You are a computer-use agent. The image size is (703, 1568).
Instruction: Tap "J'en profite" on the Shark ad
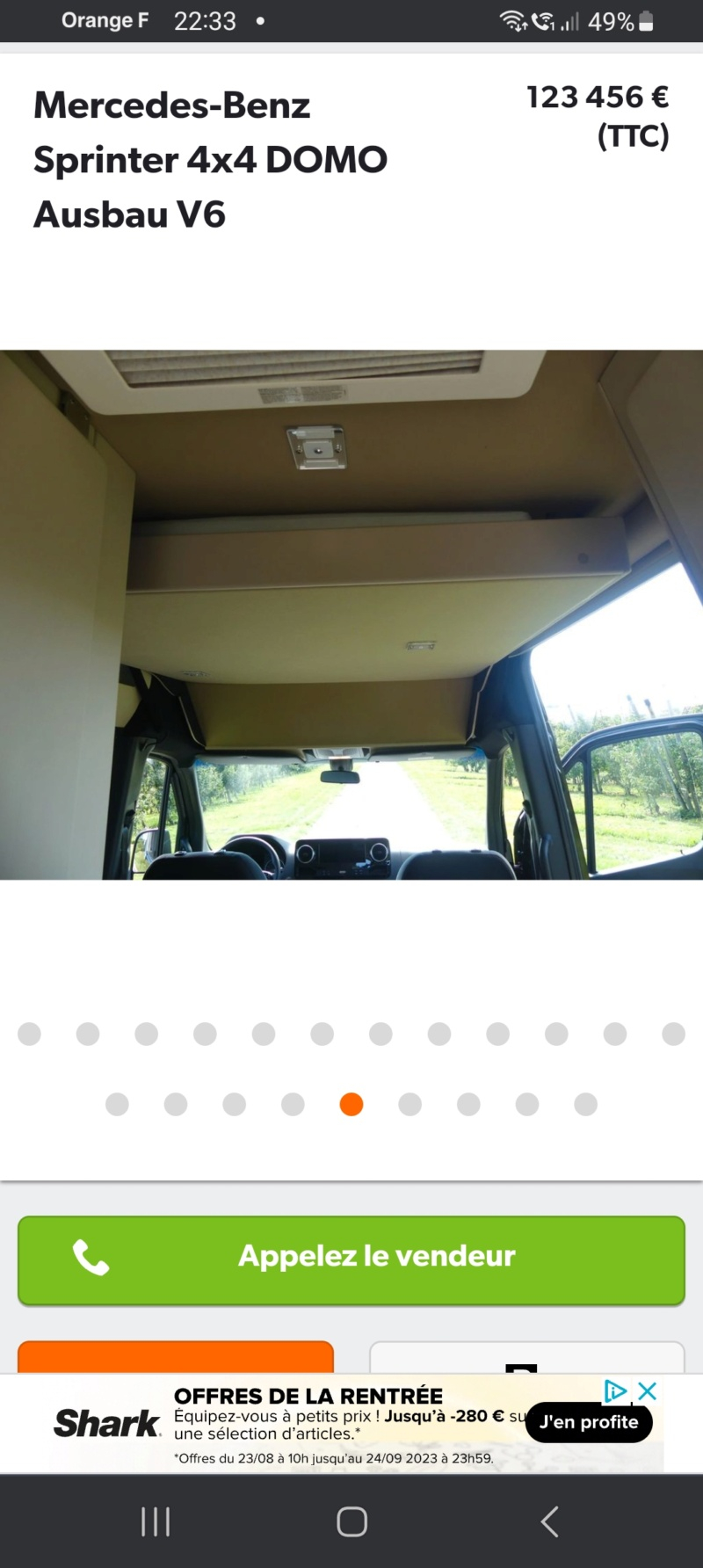point(589,1422)
